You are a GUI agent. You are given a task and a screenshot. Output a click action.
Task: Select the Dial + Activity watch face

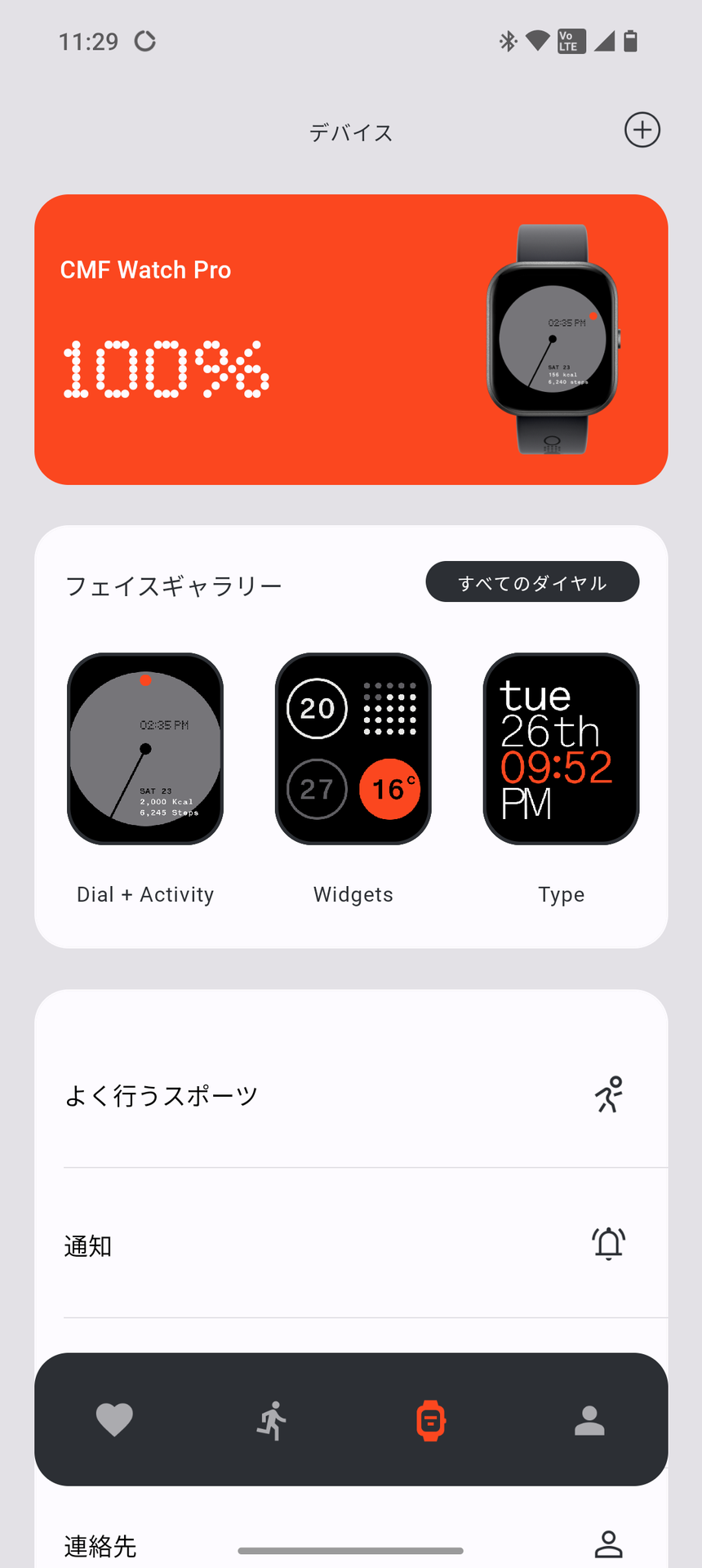(x=144, y=748)
